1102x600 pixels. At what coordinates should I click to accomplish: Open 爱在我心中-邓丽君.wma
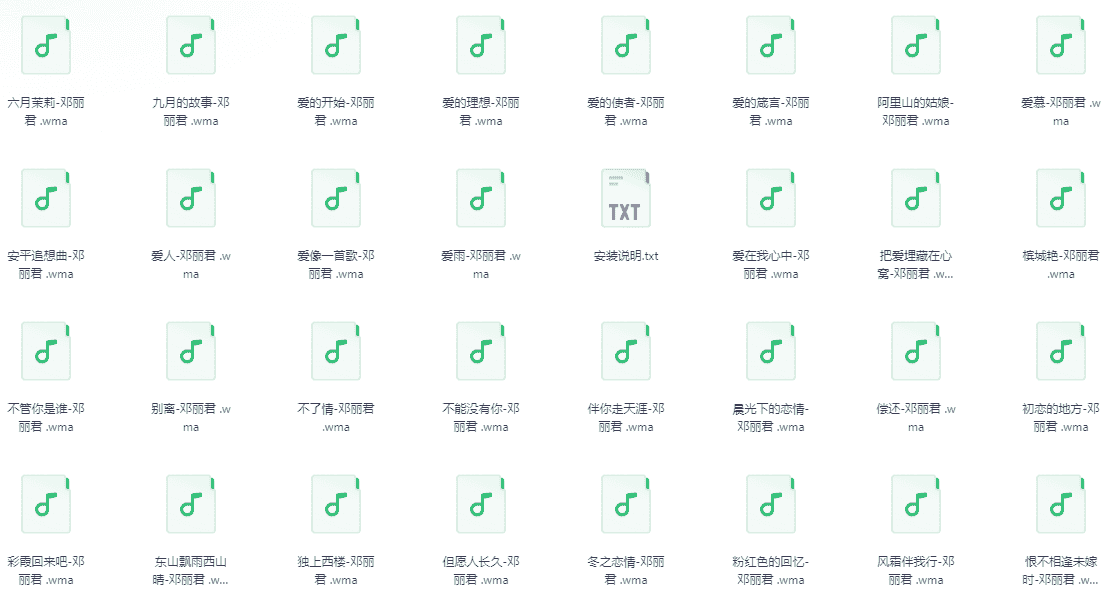click(x=771, y=199)
